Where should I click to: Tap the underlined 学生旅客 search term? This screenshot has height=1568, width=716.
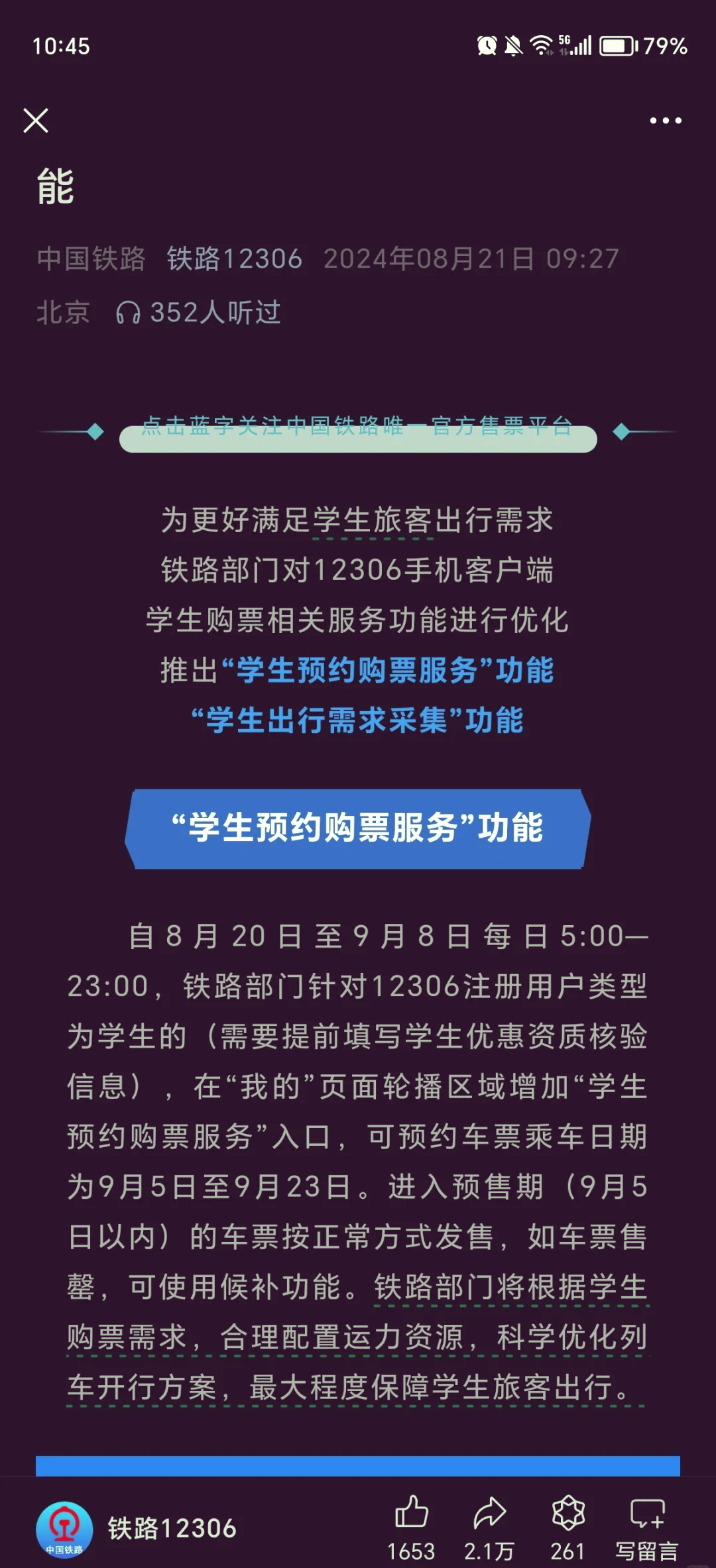(x=373, y=520)
